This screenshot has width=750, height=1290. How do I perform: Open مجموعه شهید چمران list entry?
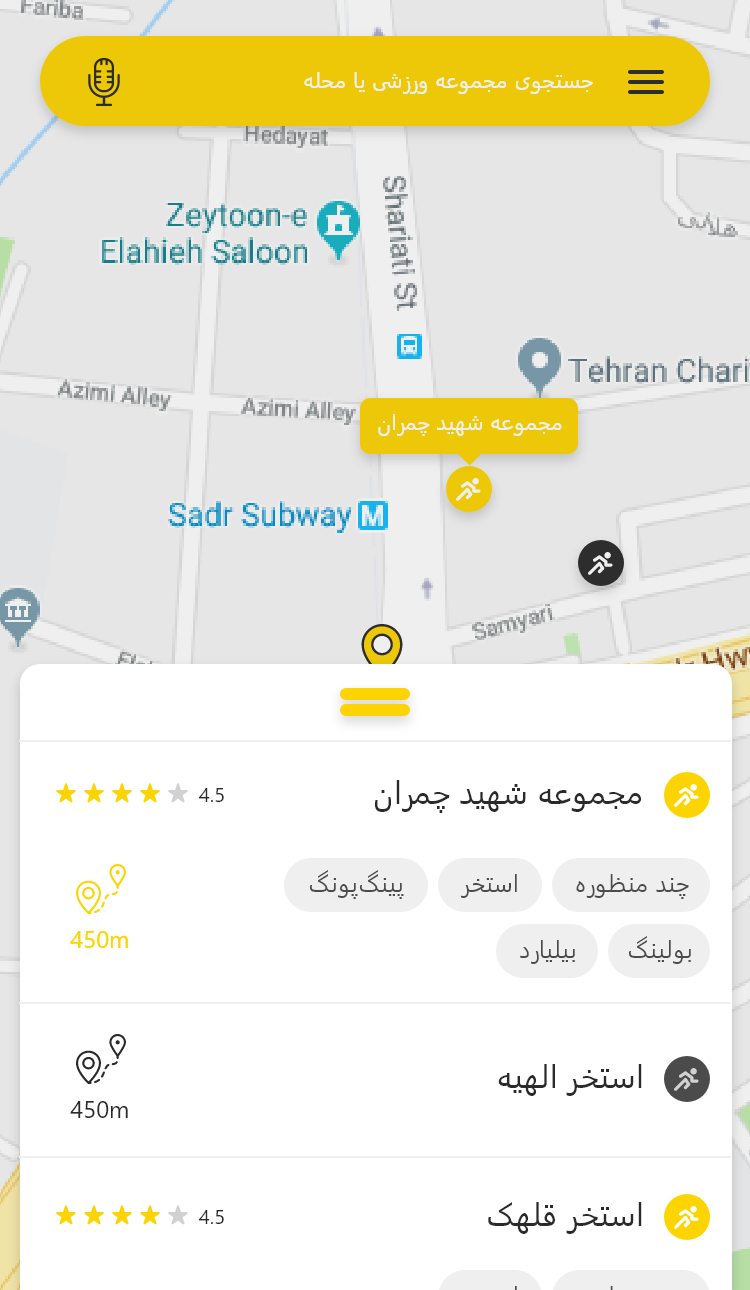coord(508,796)
